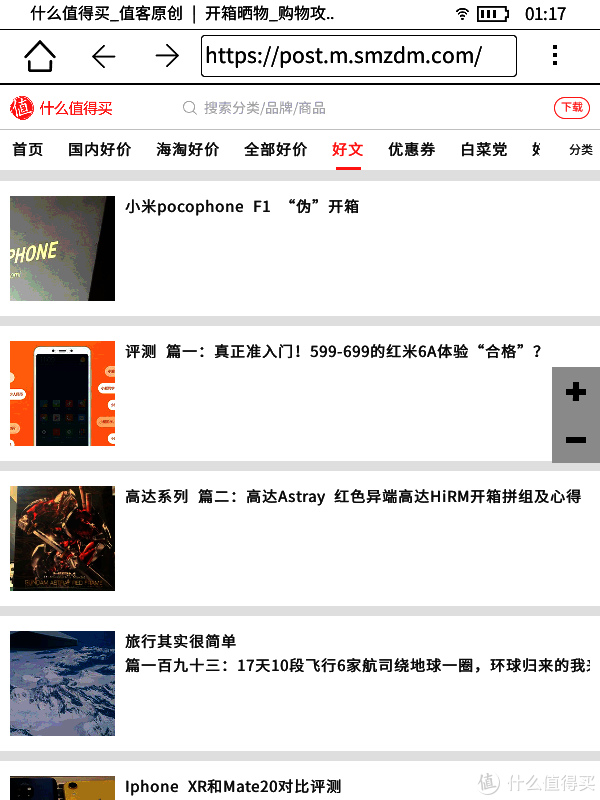
Task: Select the 优惠券 tab
Action: [x=411, y=150]
